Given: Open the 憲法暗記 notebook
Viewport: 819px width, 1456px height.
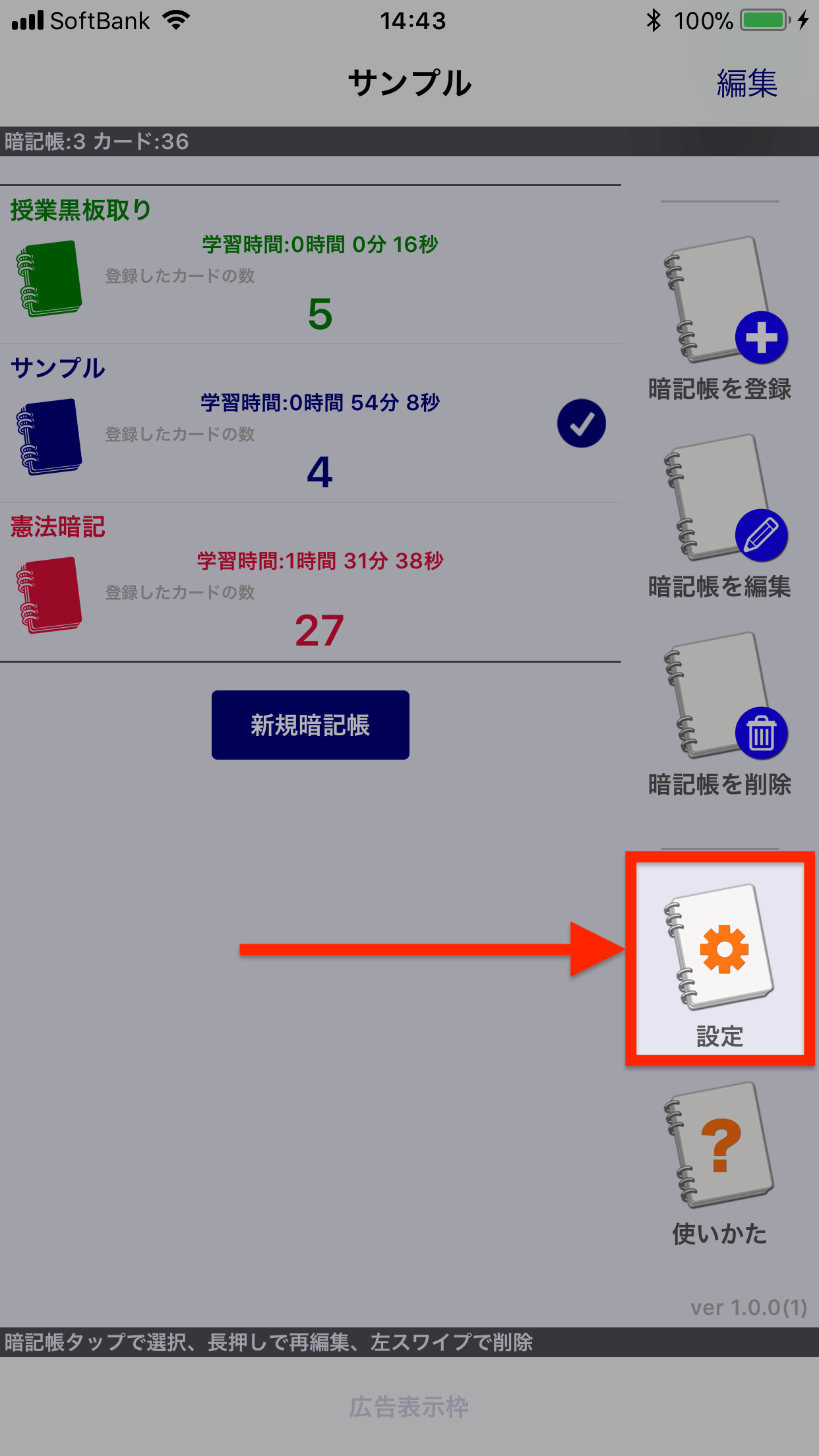Looking at the screenshot, I should tap(310, 582).
